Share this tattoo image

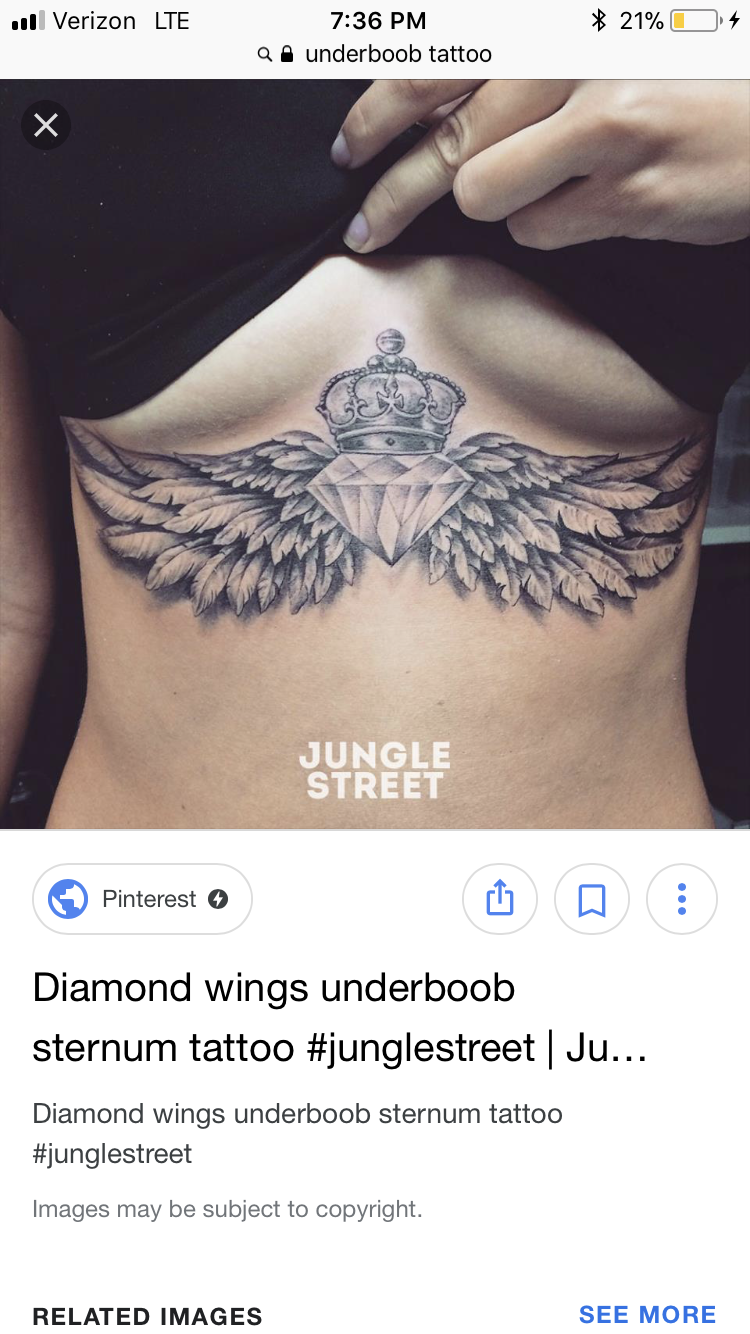tap(499, 899)
